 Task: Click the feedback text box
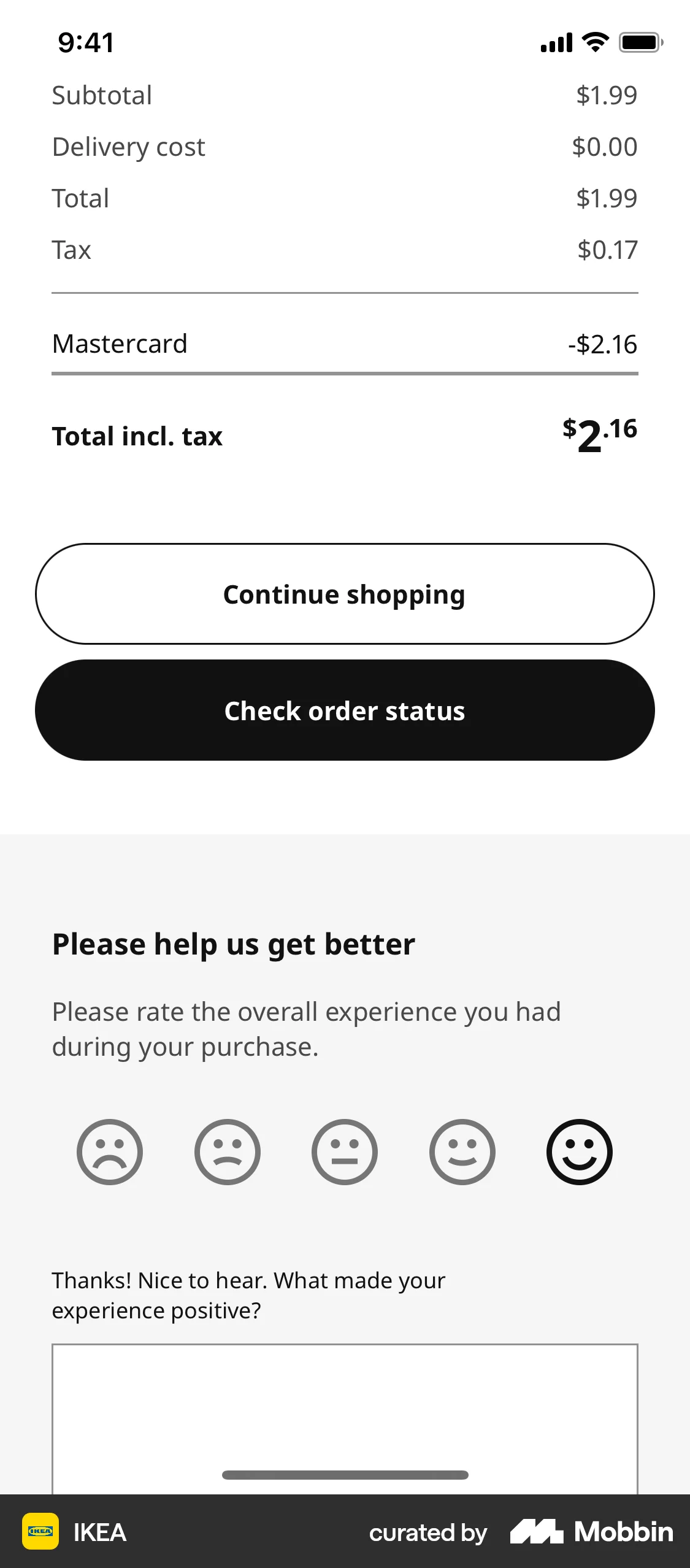tap(345, 1405)
